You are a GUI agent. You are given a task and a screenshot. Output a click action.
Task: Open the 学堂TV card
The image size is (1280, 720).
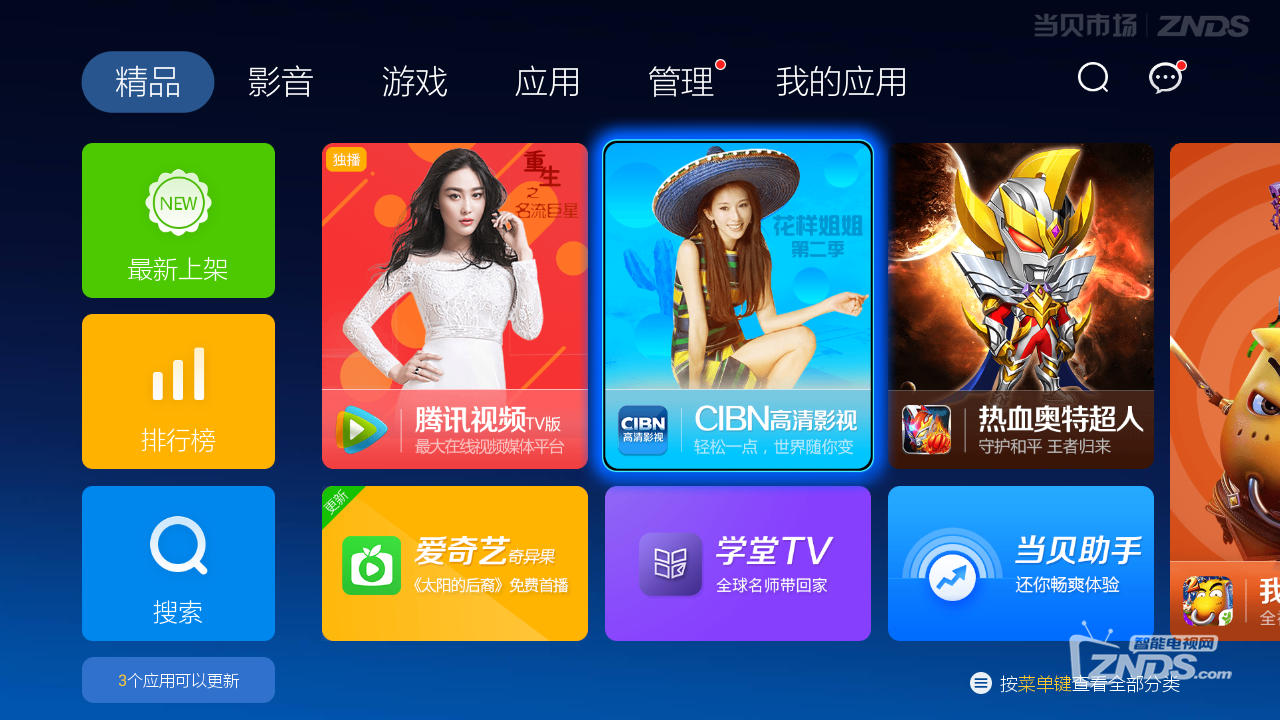tap(738, 563)
